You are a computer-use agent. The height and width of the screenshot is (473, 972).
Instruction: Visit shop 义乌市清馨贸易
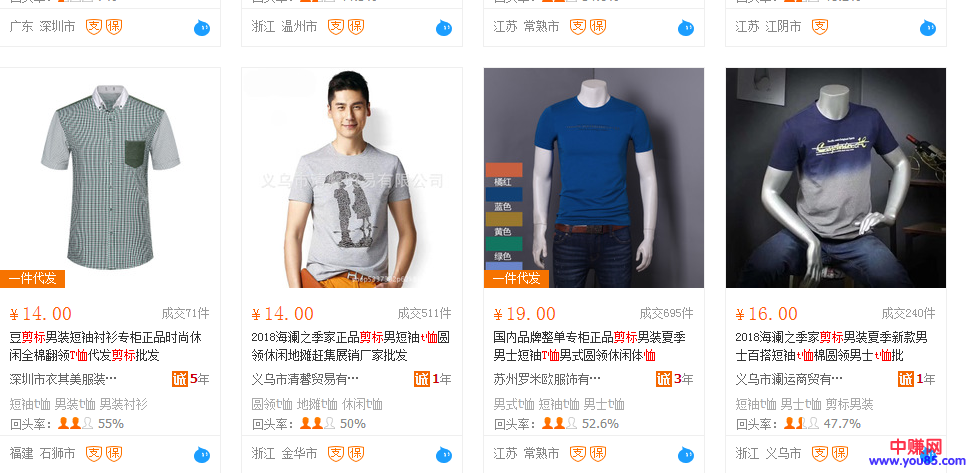305,379
